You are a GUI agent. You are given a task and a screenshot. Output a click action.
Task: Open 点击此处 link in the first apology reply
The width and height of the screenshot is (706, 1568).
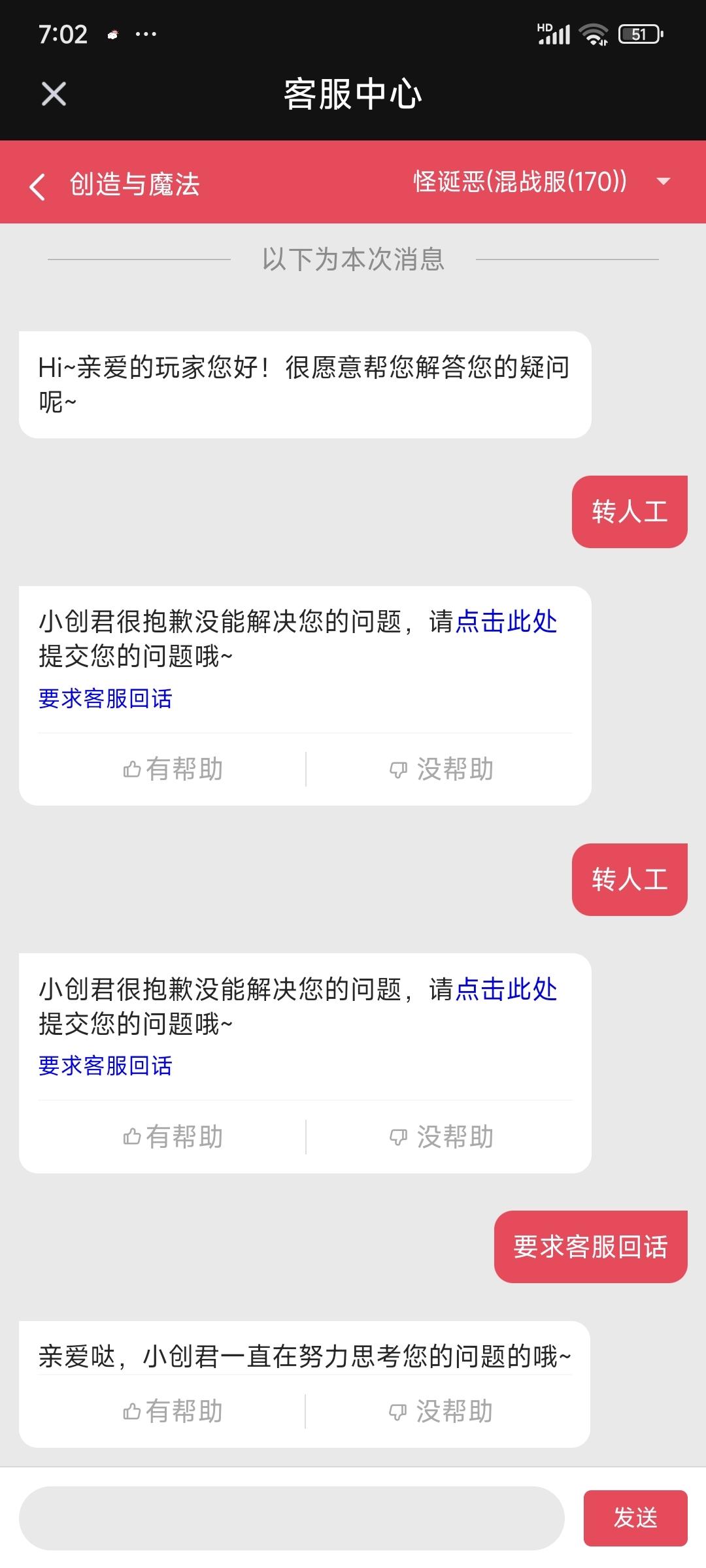pyautogui.click(x=506, y=621)
